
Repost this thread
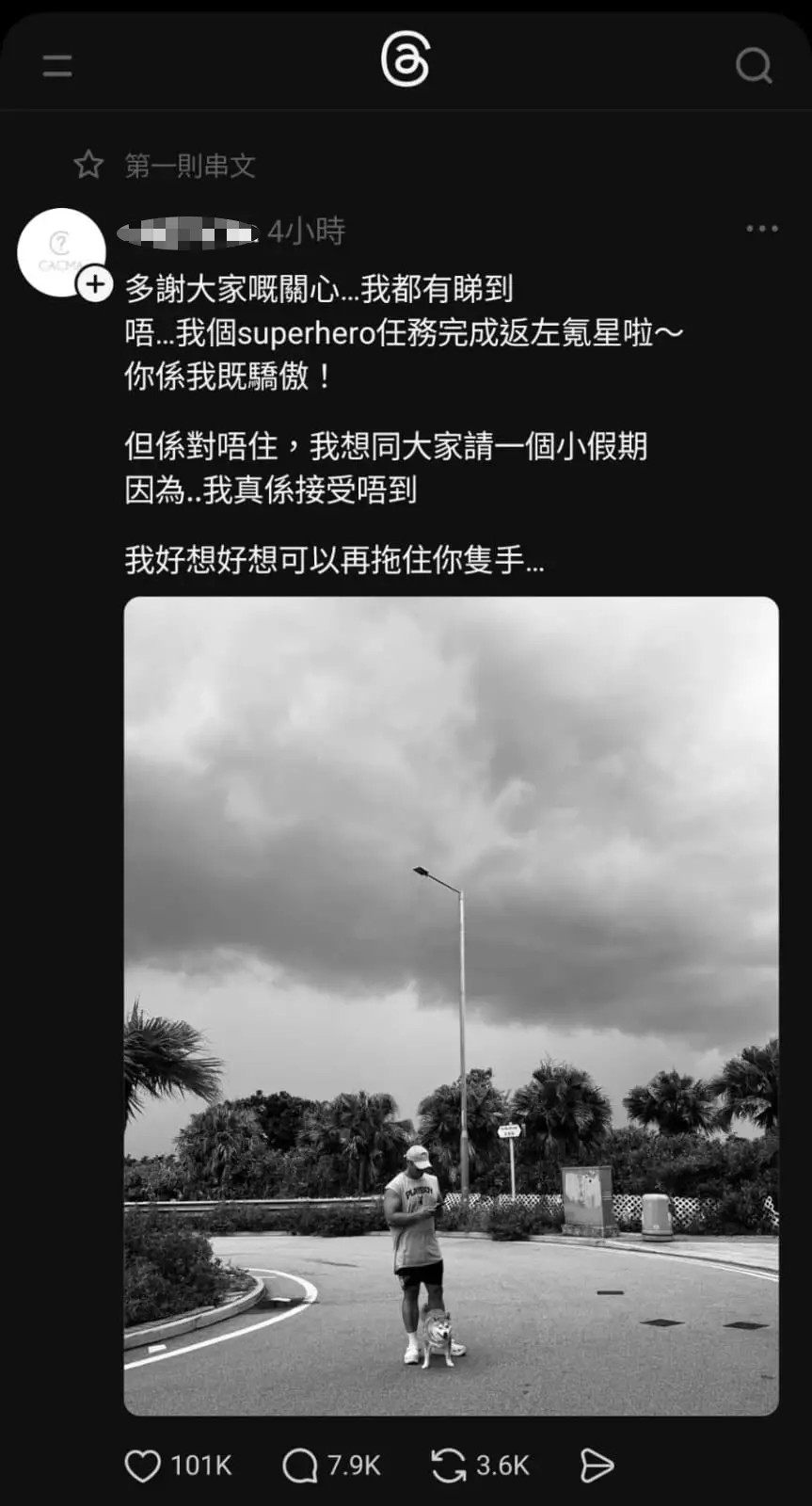pyautogui.click(x=448, y=1466)
